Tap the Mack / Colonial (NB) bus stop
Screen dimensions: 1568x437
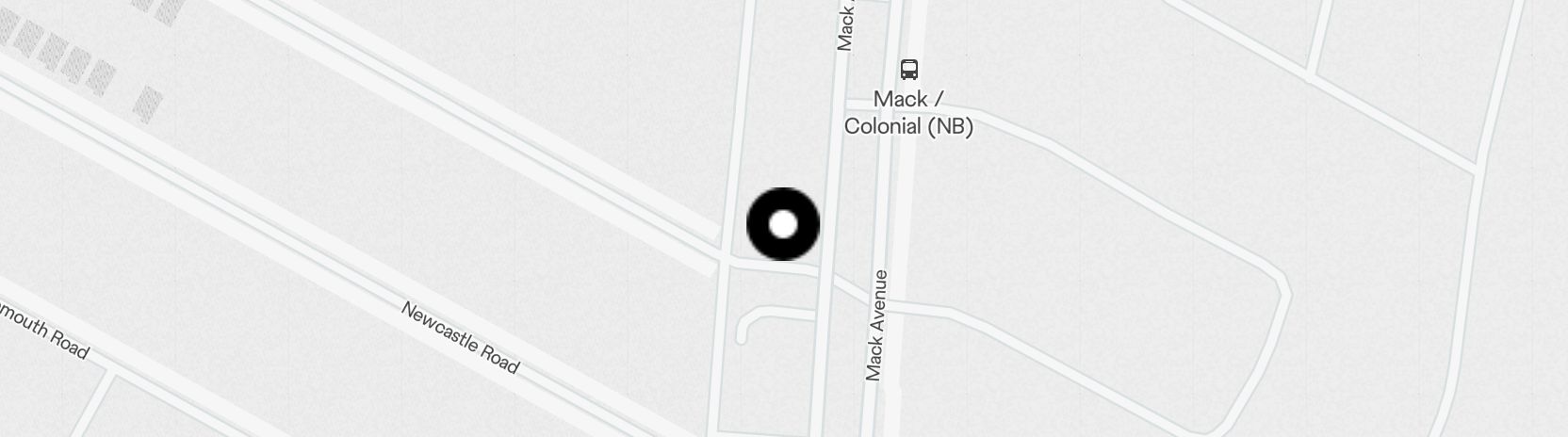(x=908, y=70)
